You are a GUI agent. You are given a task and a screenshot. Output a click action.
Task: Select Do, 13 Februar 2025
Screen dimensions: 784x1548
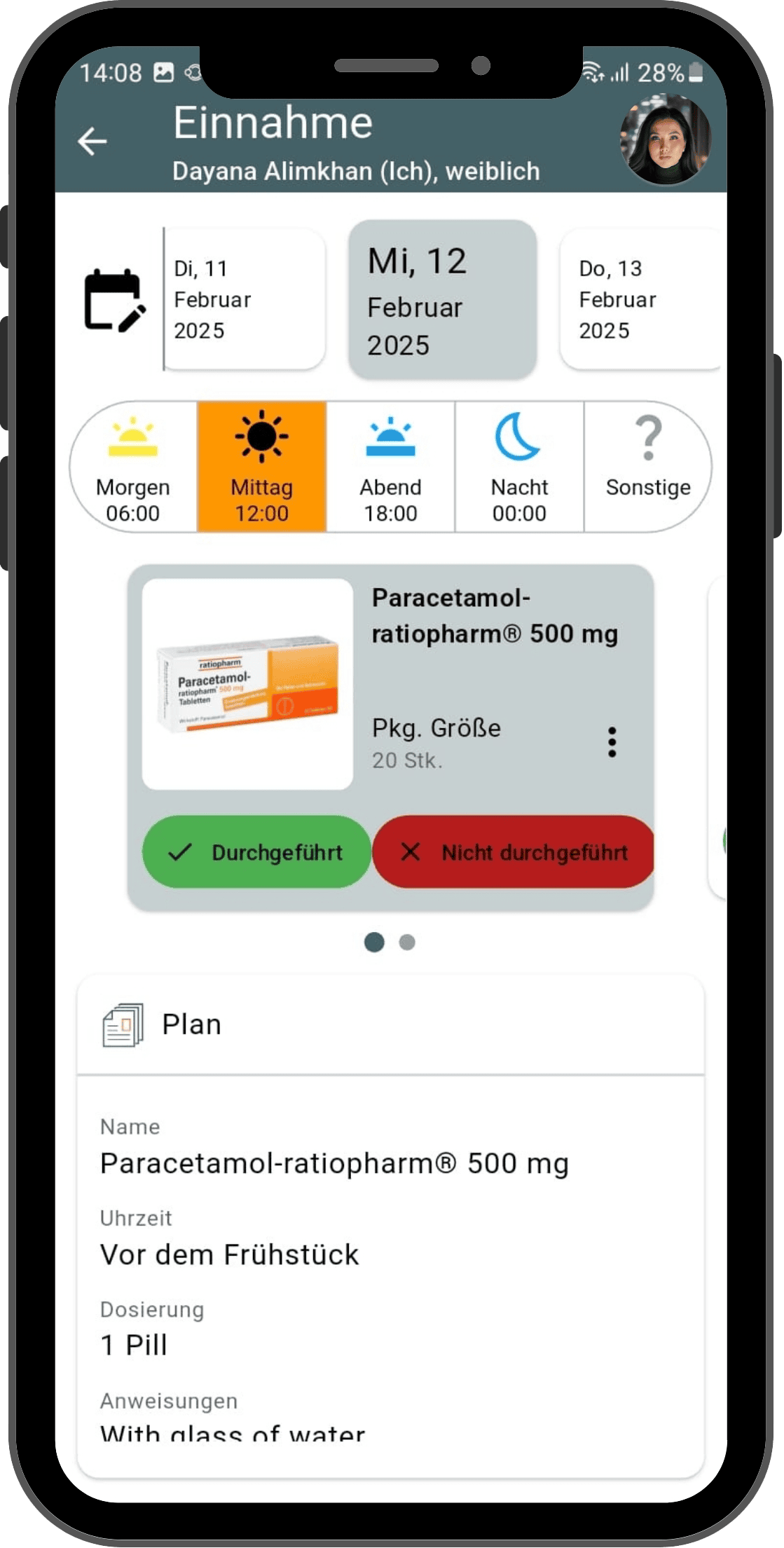click(x=641, y=299)
